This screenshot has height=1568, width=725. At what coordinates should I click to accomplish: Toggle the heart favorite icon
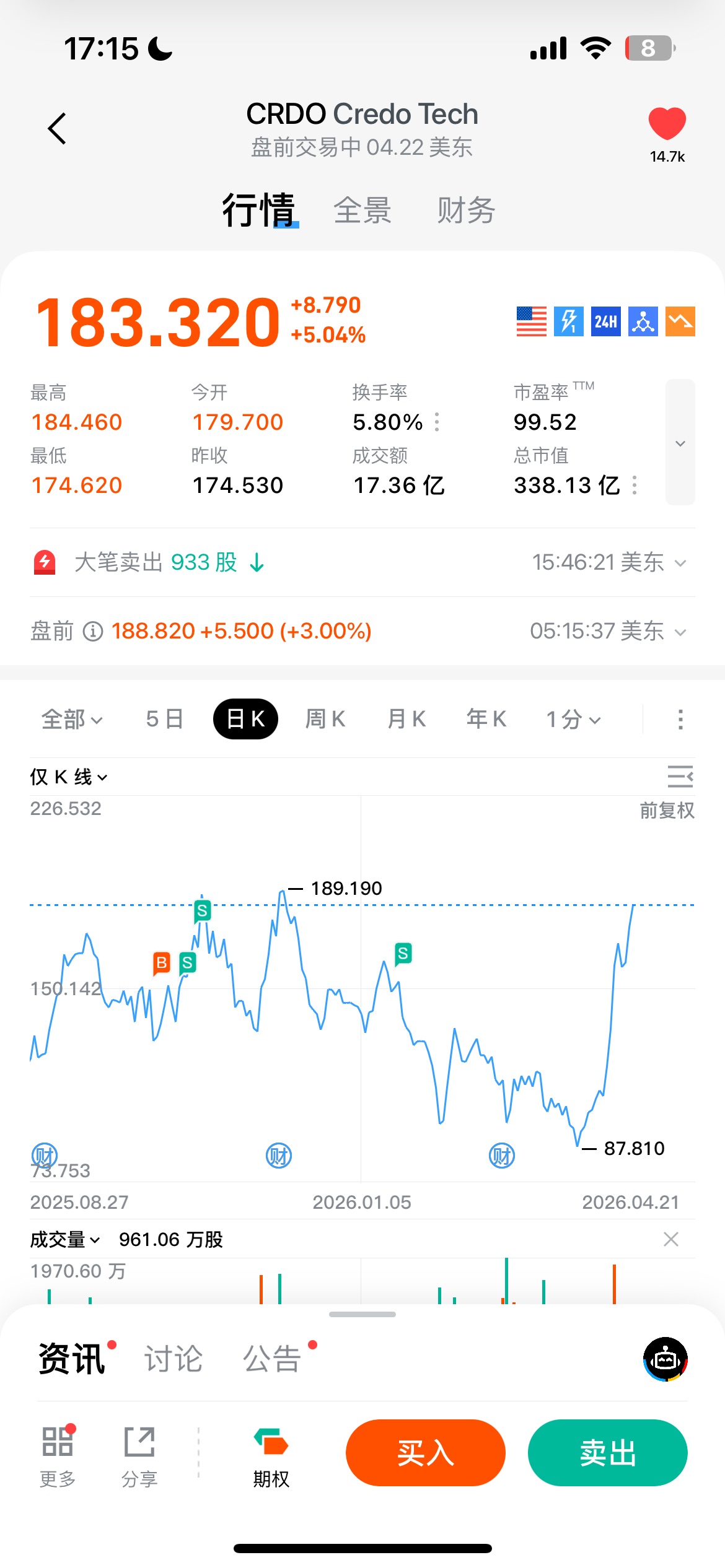(x=667, y=123)
